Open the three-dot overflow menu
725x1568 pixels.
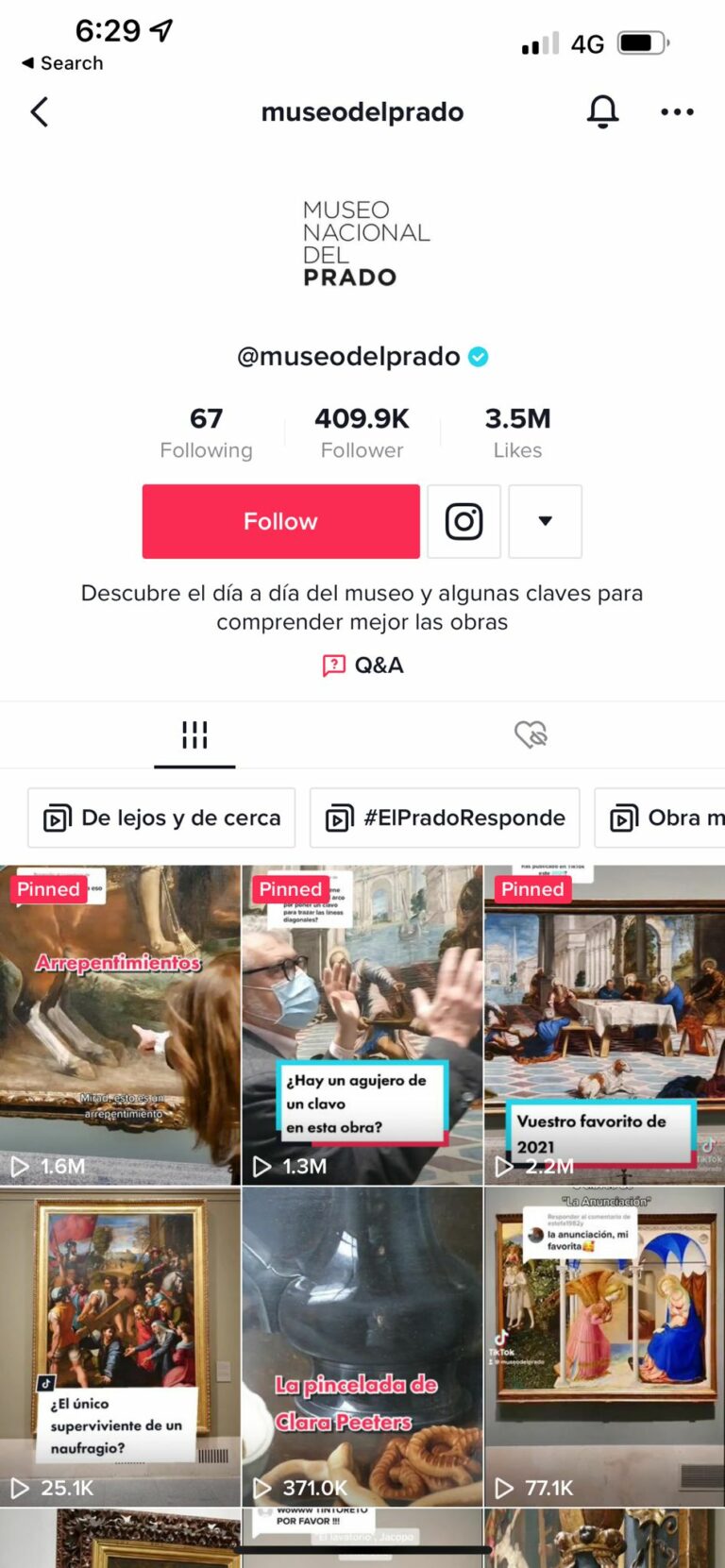click(677, 111)
